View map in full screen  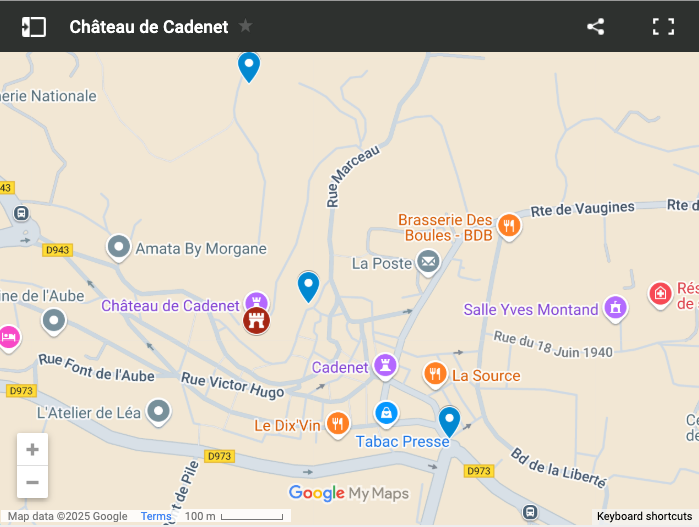coord(664,27)
